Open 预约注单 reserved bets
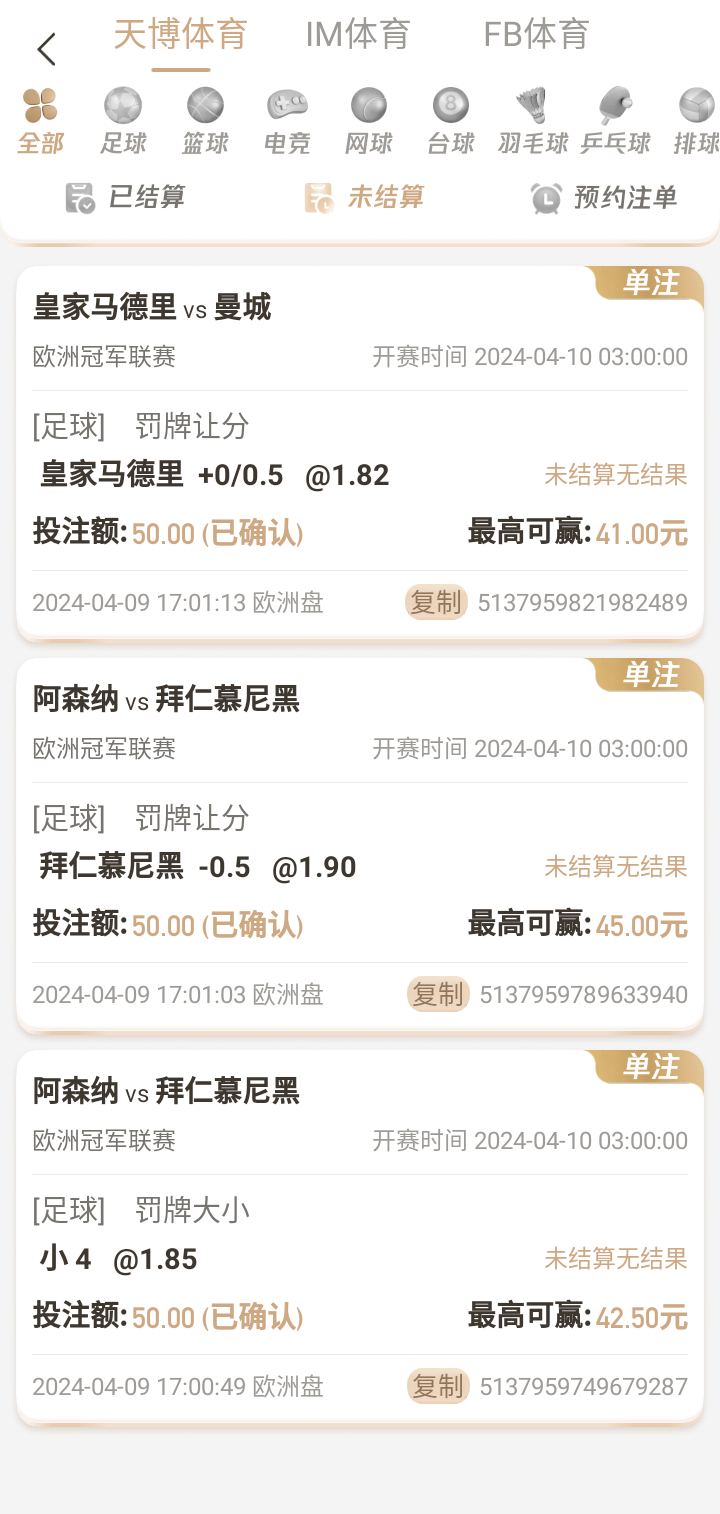This screenshot has width=720, height=1514. pos(604,198)
